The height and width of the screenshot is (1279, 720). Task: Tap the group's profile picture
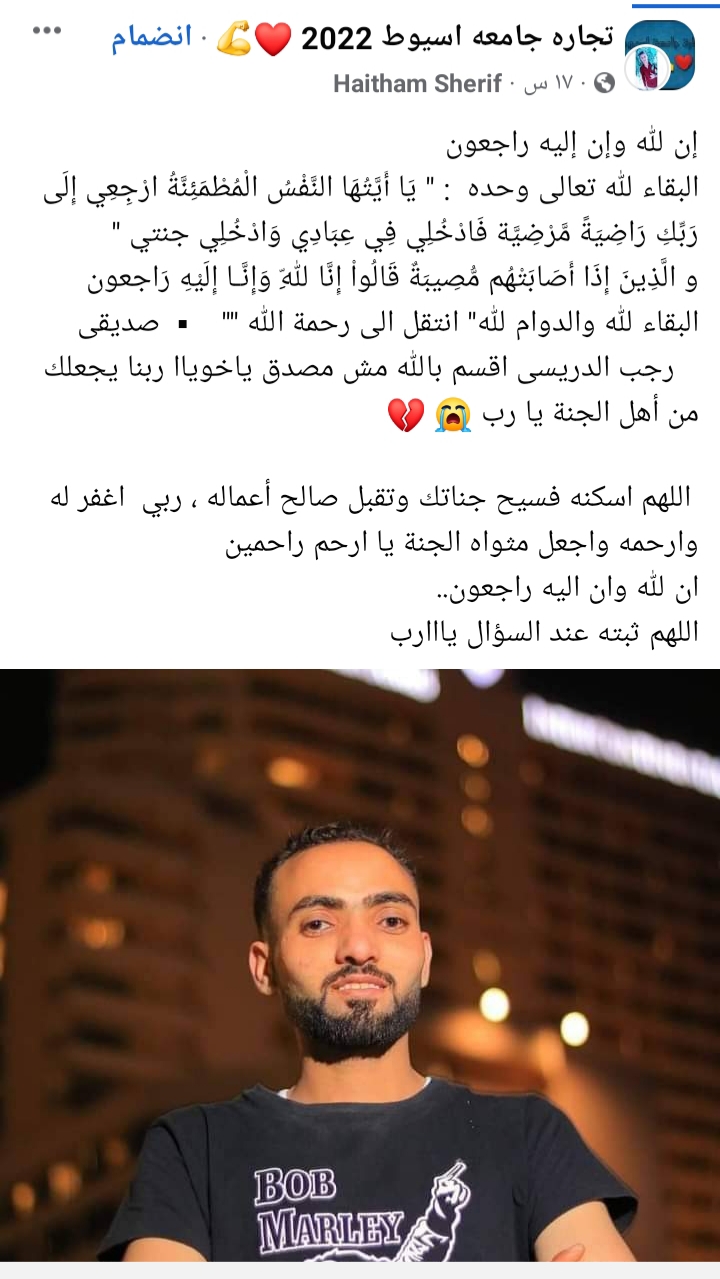[x=659, y=55]
